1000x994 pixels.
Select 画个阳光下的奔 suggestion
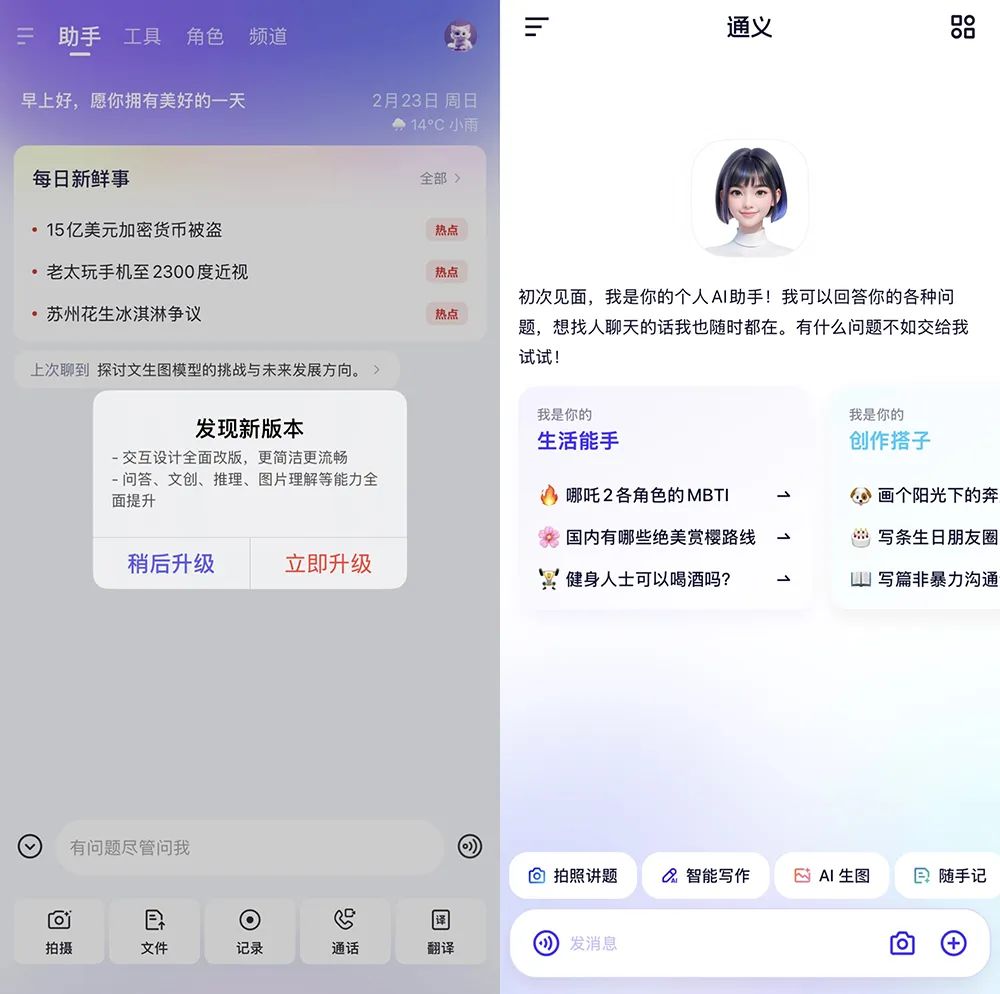[925, 495]
